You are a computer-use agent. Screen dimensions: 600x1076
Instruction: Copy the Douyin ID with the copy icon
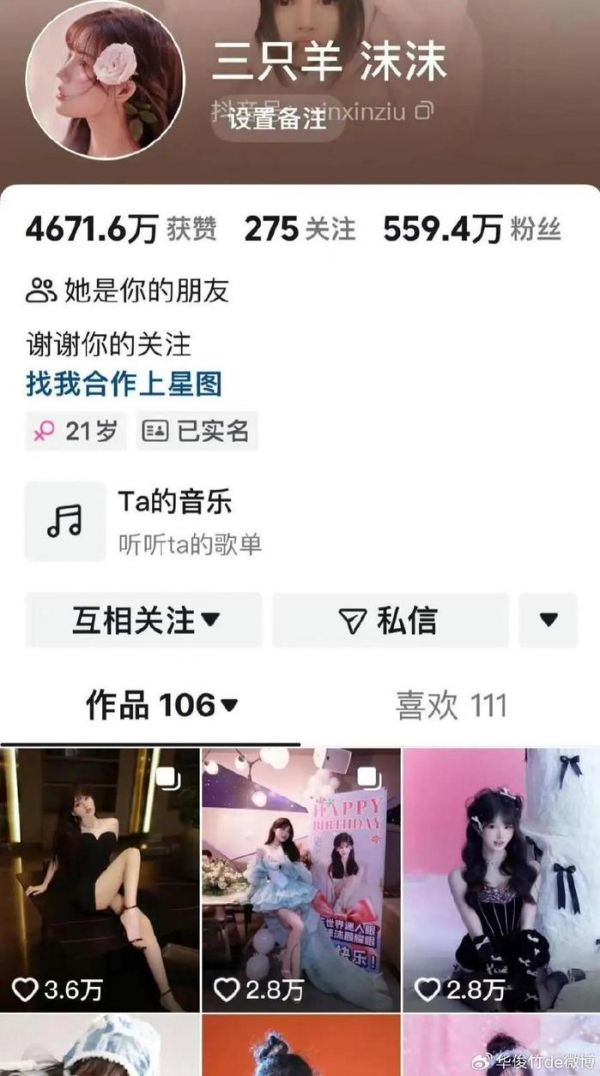tap(425, 109)
